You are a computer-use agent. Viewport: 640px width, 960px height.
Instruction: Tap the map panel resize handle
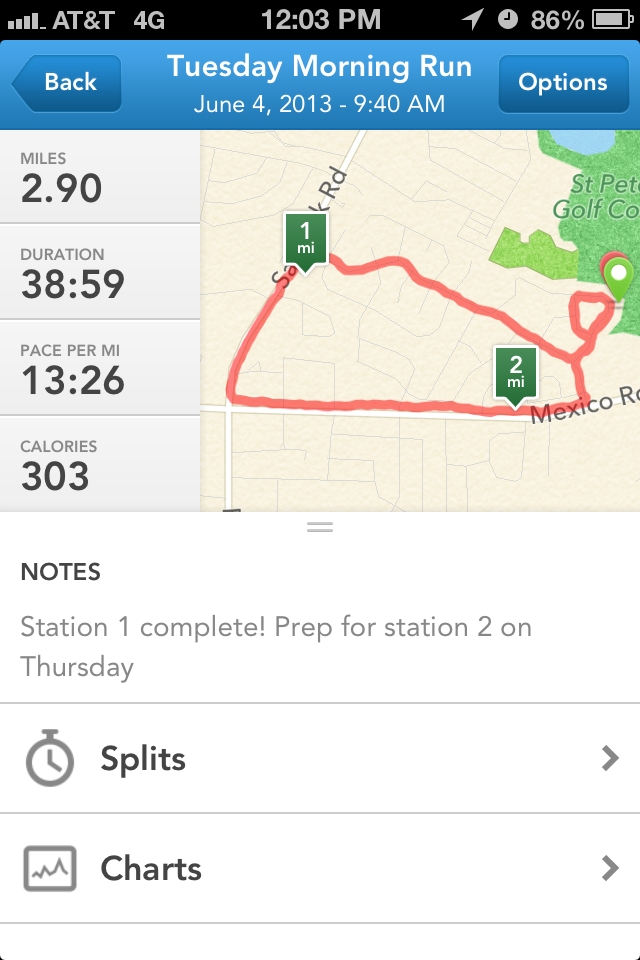click(x=320, y=526)
